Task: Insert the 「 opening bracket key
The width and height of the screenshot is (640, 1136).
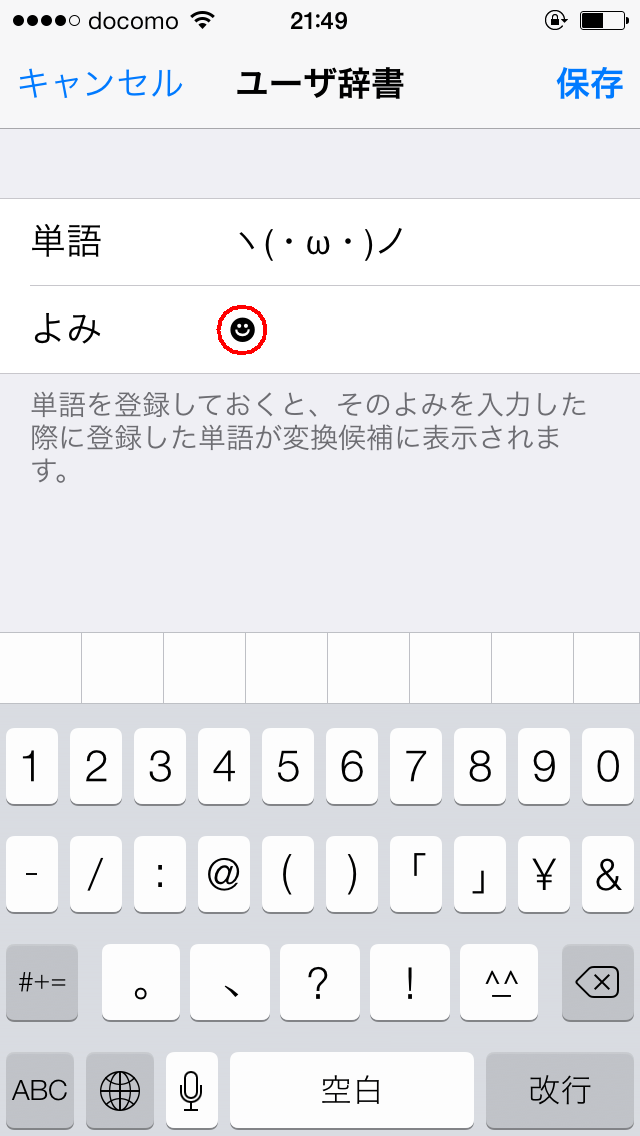Action: pos(416,875)
